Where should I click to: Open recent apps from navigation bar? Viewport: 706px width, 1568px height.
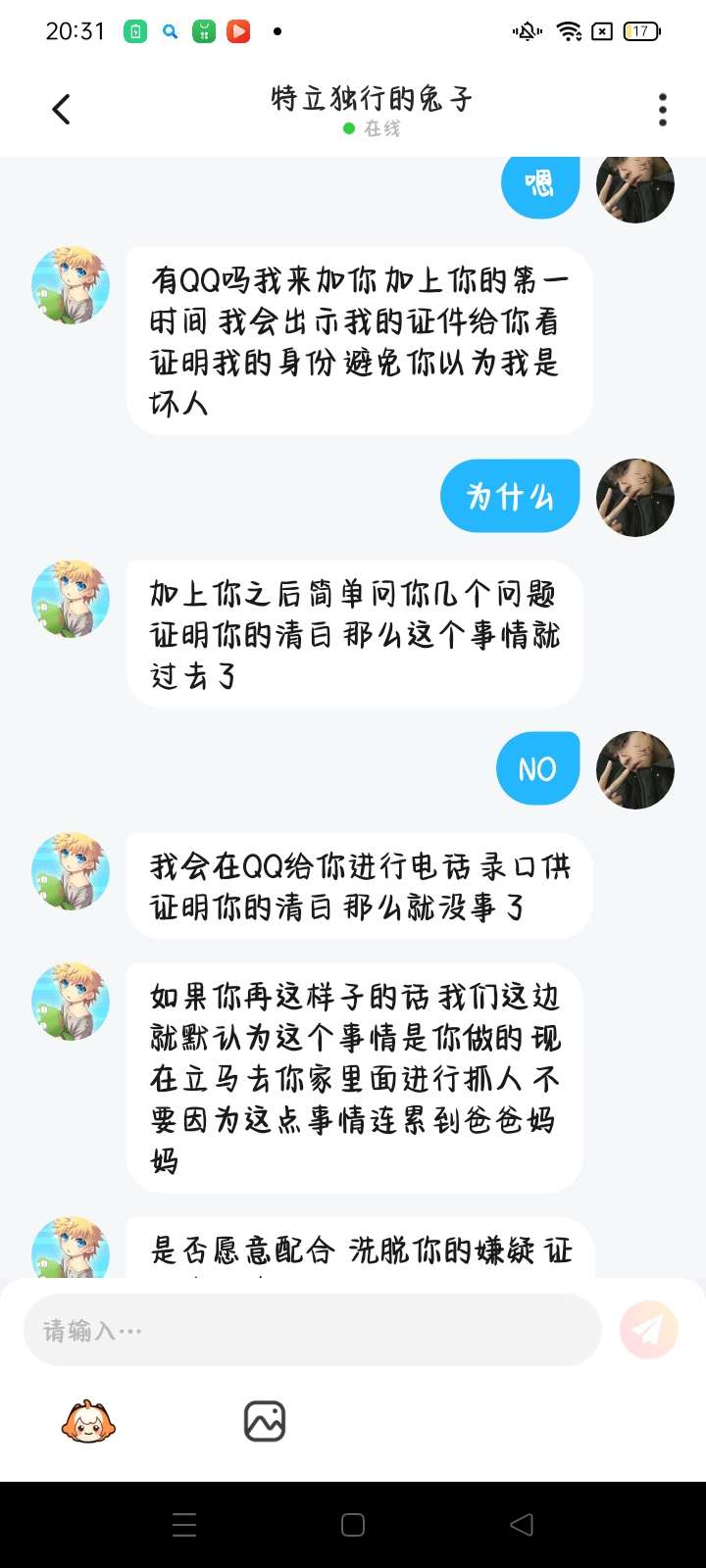pyautogui.click(x=184, y=1525)
